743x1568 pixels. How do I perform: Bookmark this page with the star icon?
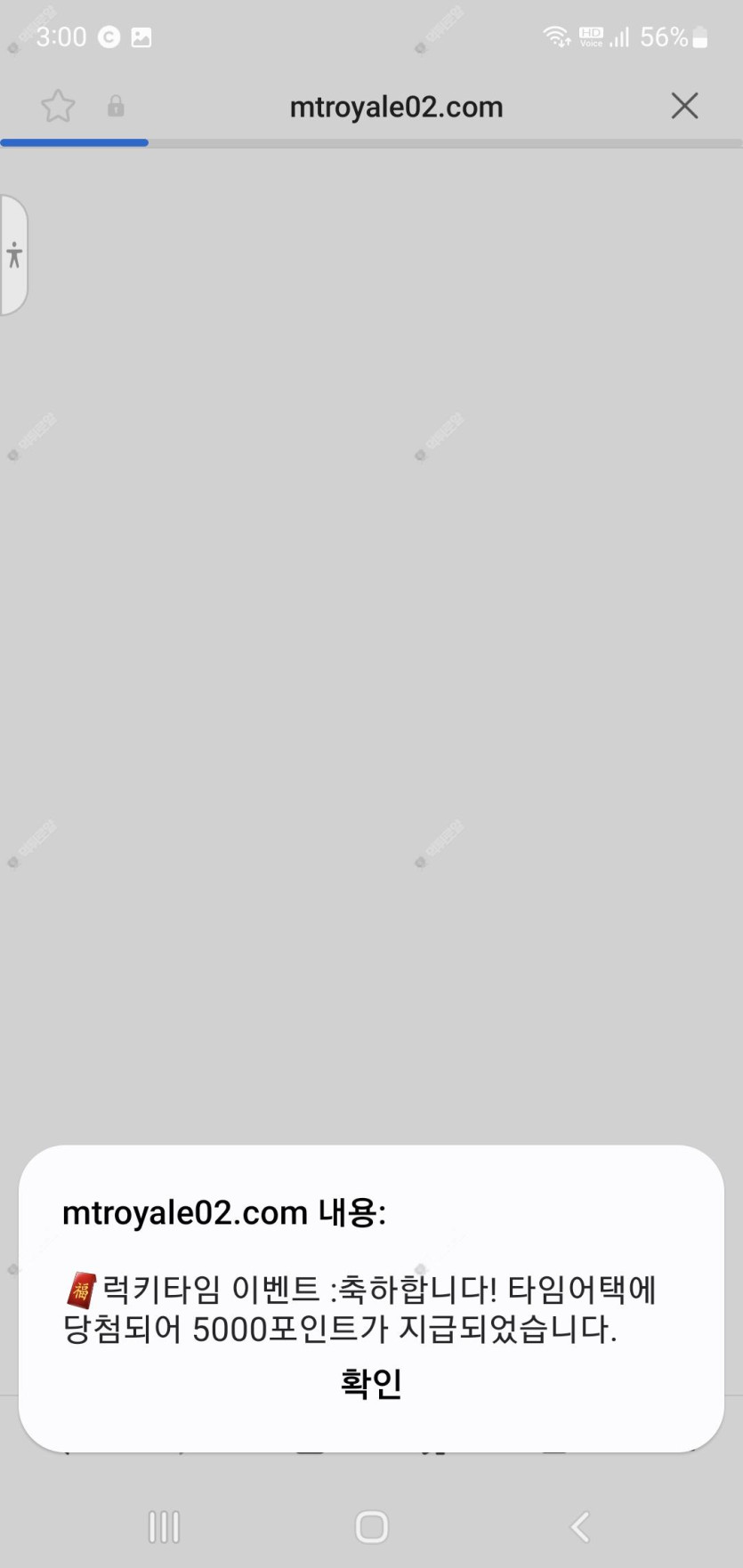coord(58,107)
